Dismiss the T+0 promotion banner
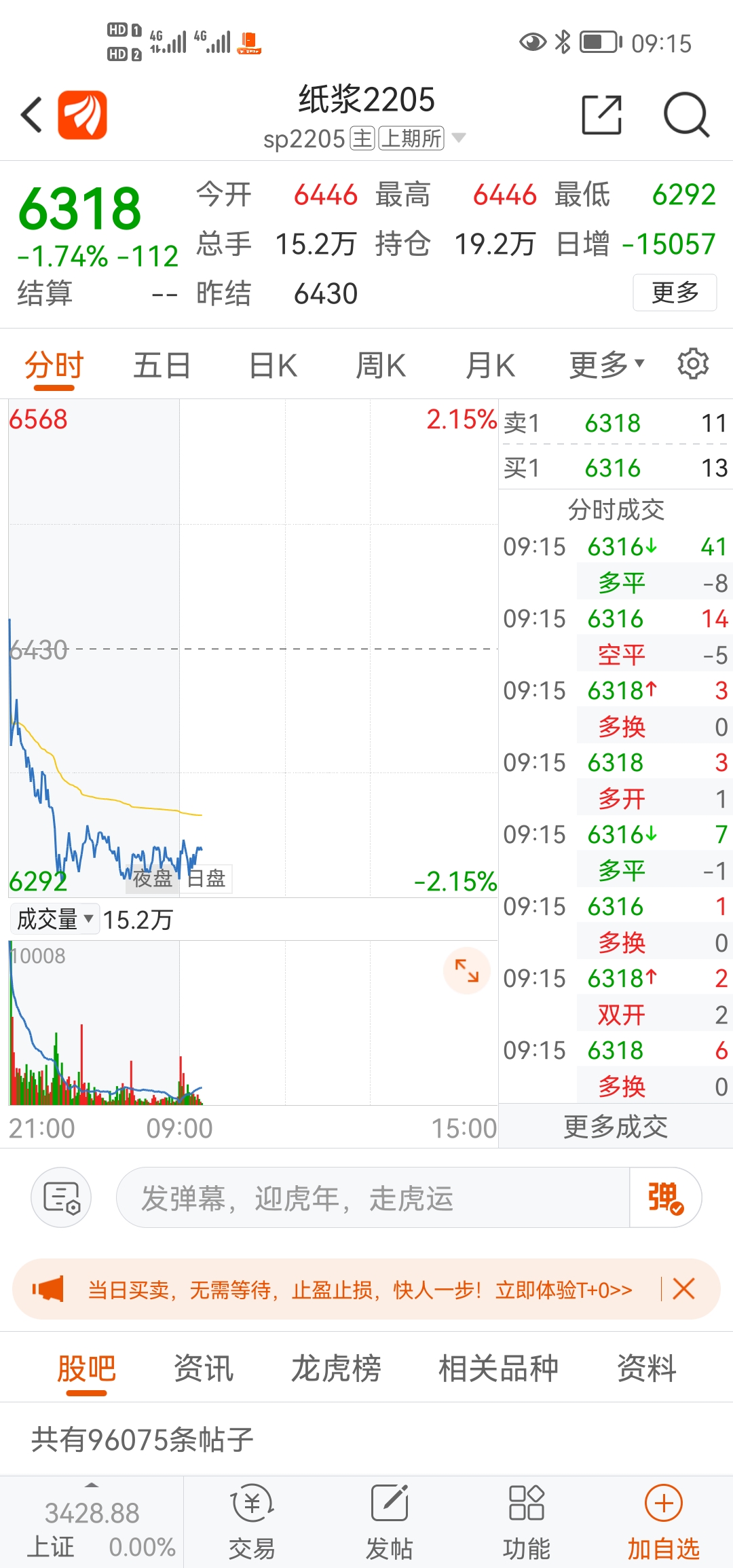This screenshot has width=733, height=1568. (683, 1288)
